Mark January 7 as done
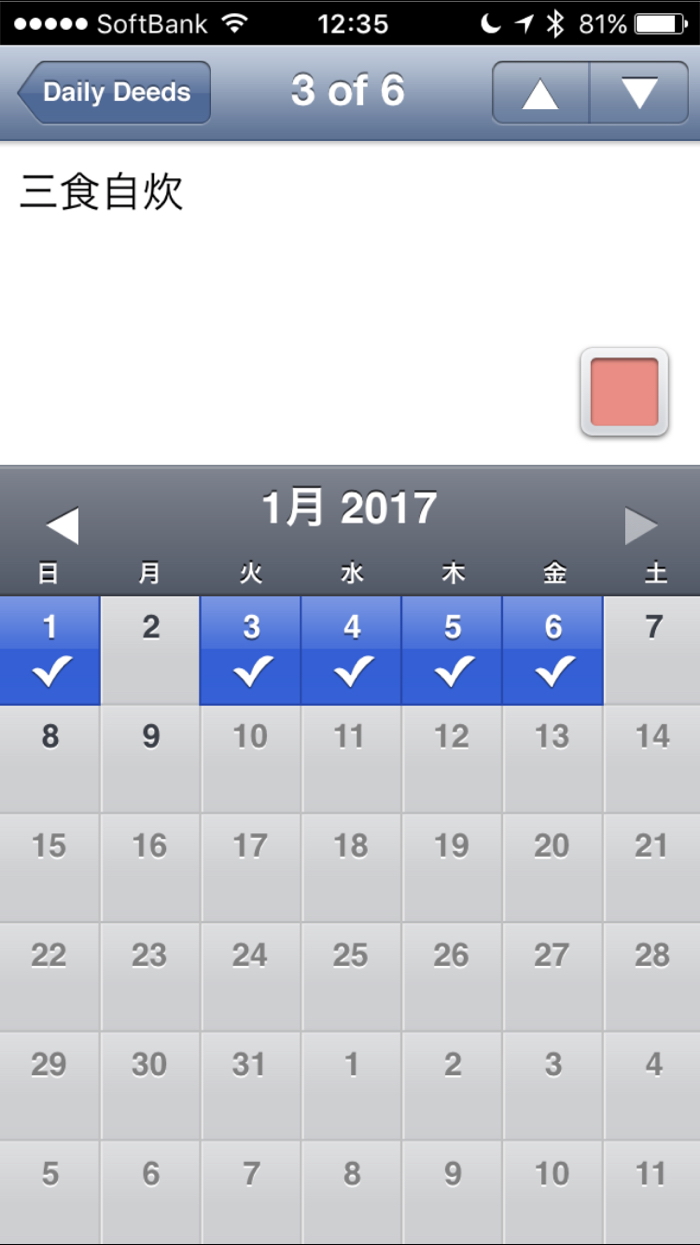Screen dimensions: 700x1245 [653, 651]
